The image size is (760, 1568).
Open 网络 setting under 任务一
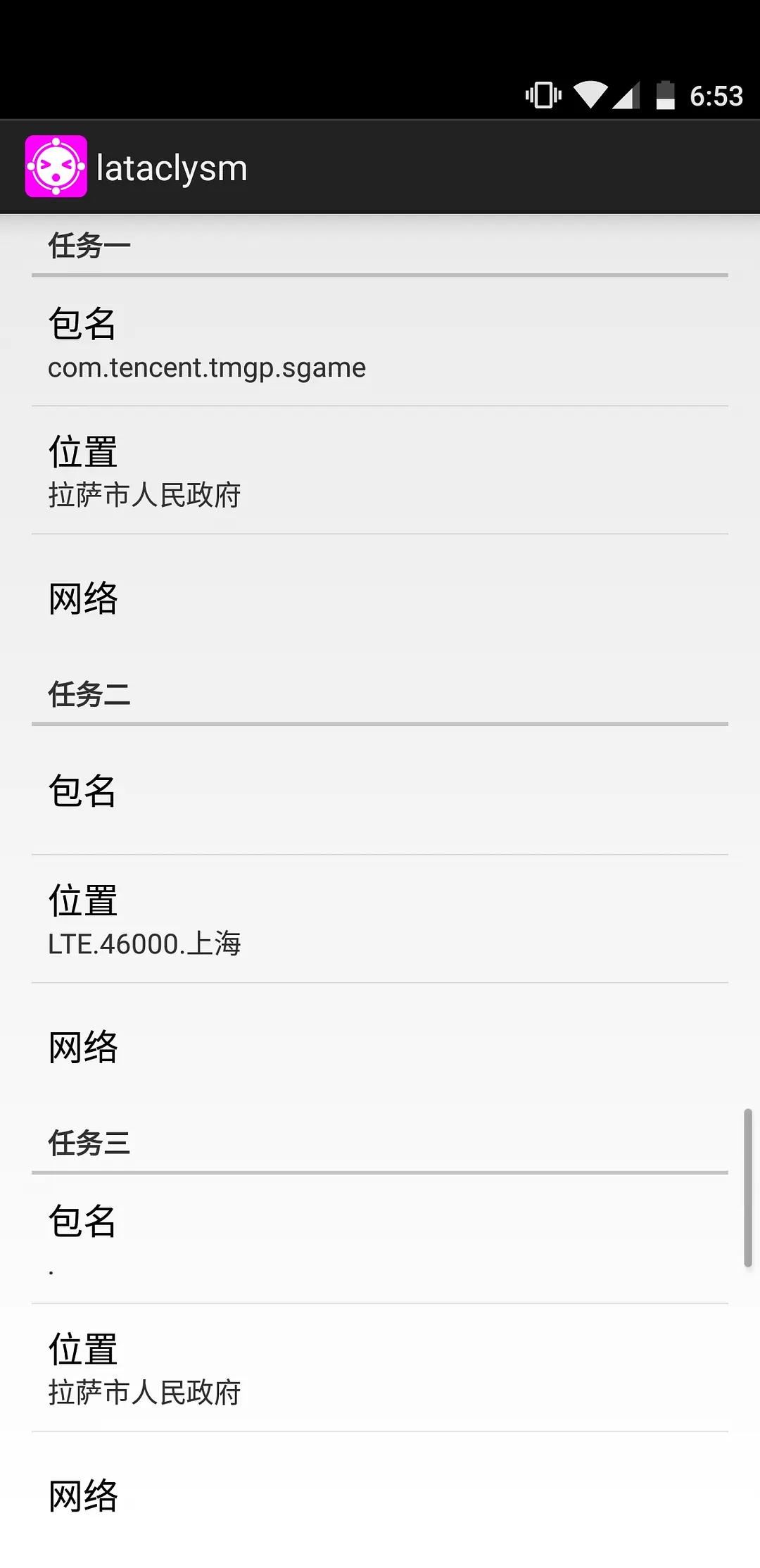pyautogui.click(x=380, y=598)
